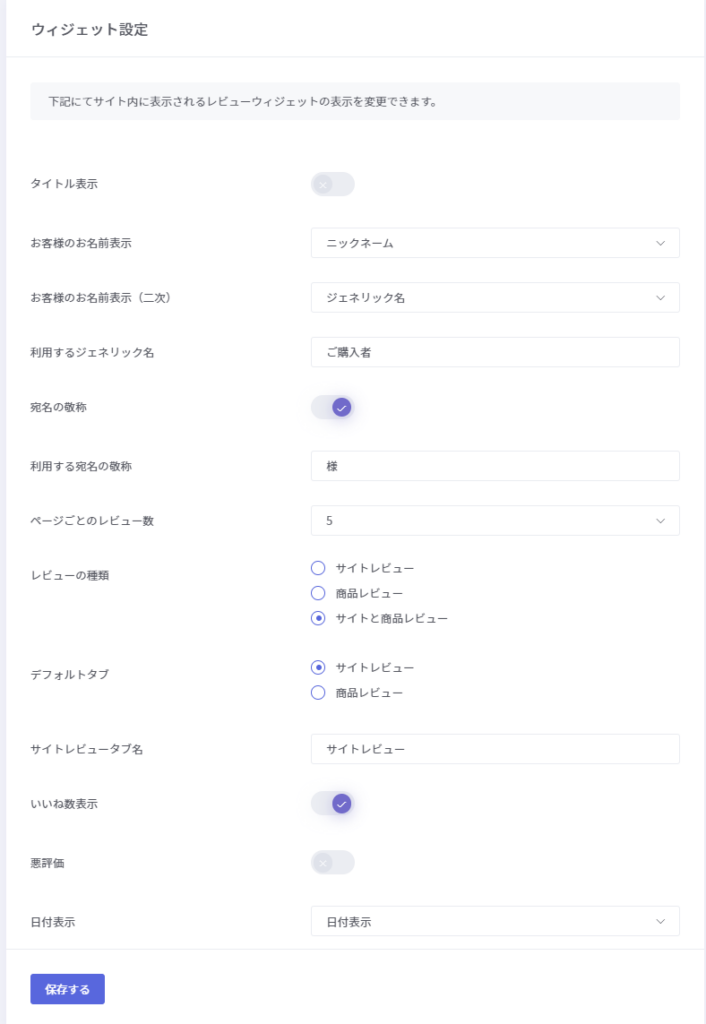Choose the サイトと商品レビュー radio option

click(319, 618)
